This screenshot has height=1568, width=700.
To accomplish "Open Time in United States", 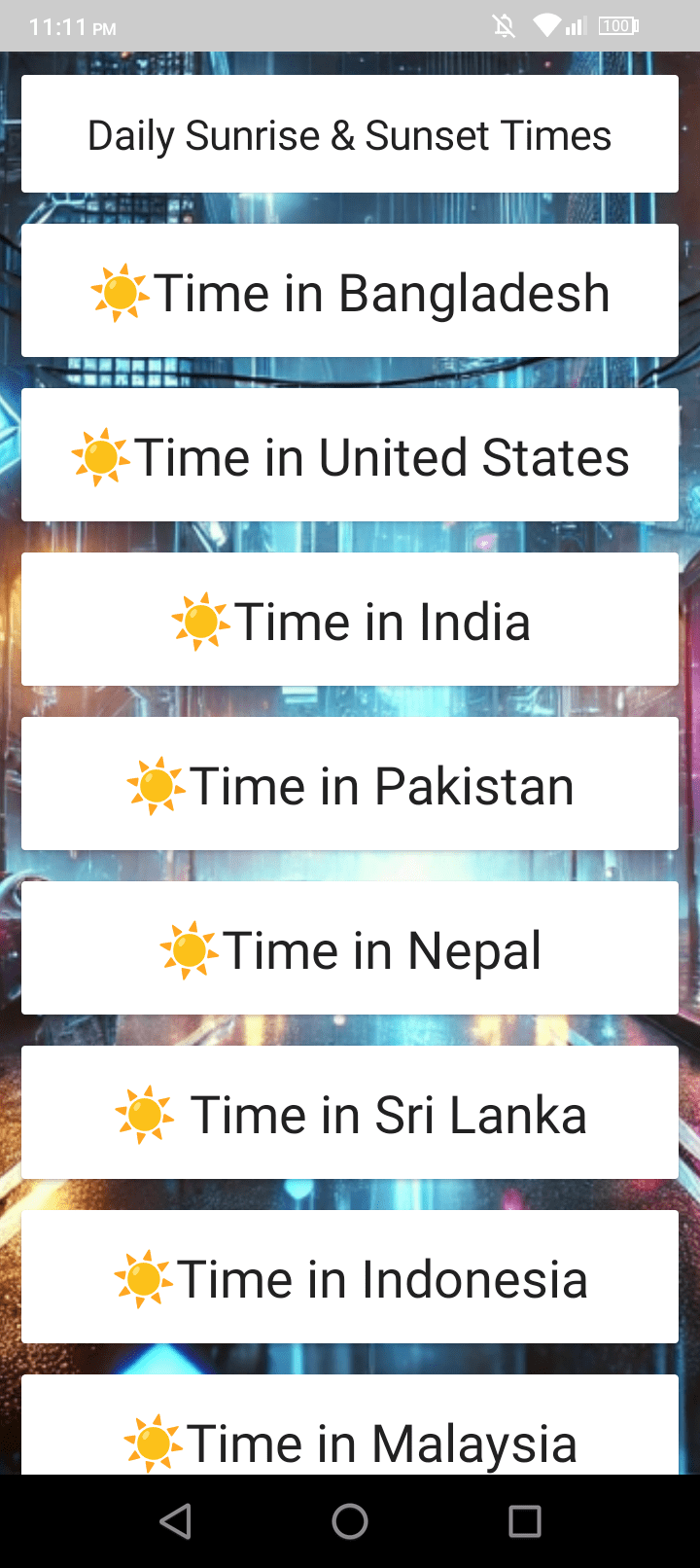I will coord(350,455).
